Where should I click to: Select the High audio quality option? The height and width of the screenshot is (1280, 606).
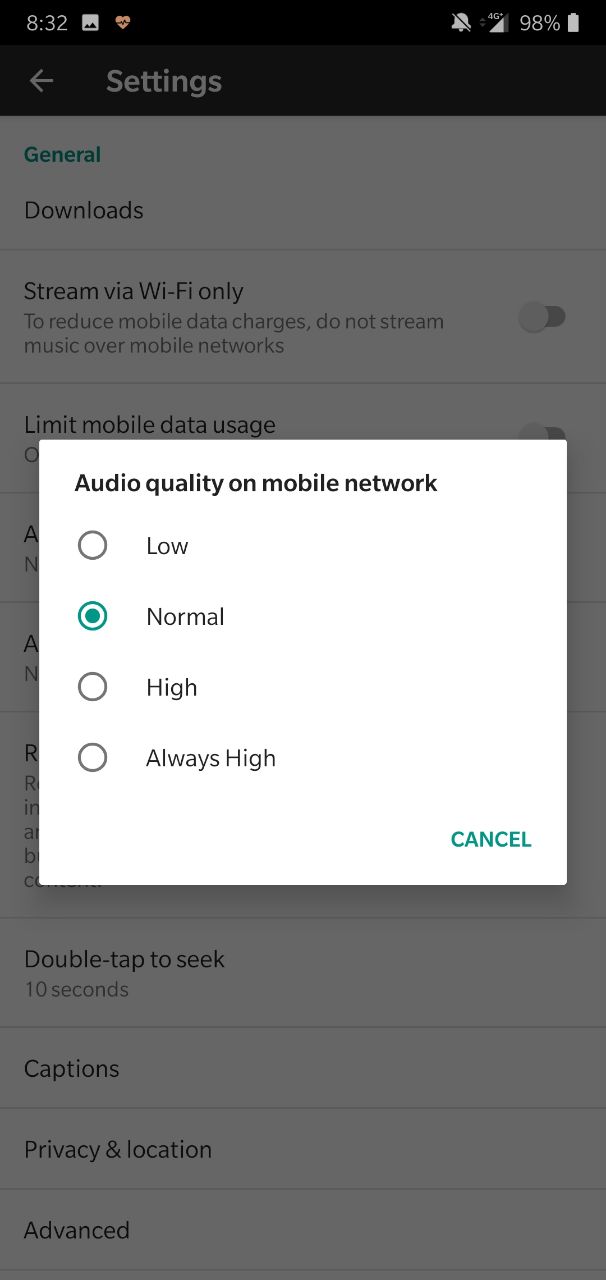tap(302, 687)
